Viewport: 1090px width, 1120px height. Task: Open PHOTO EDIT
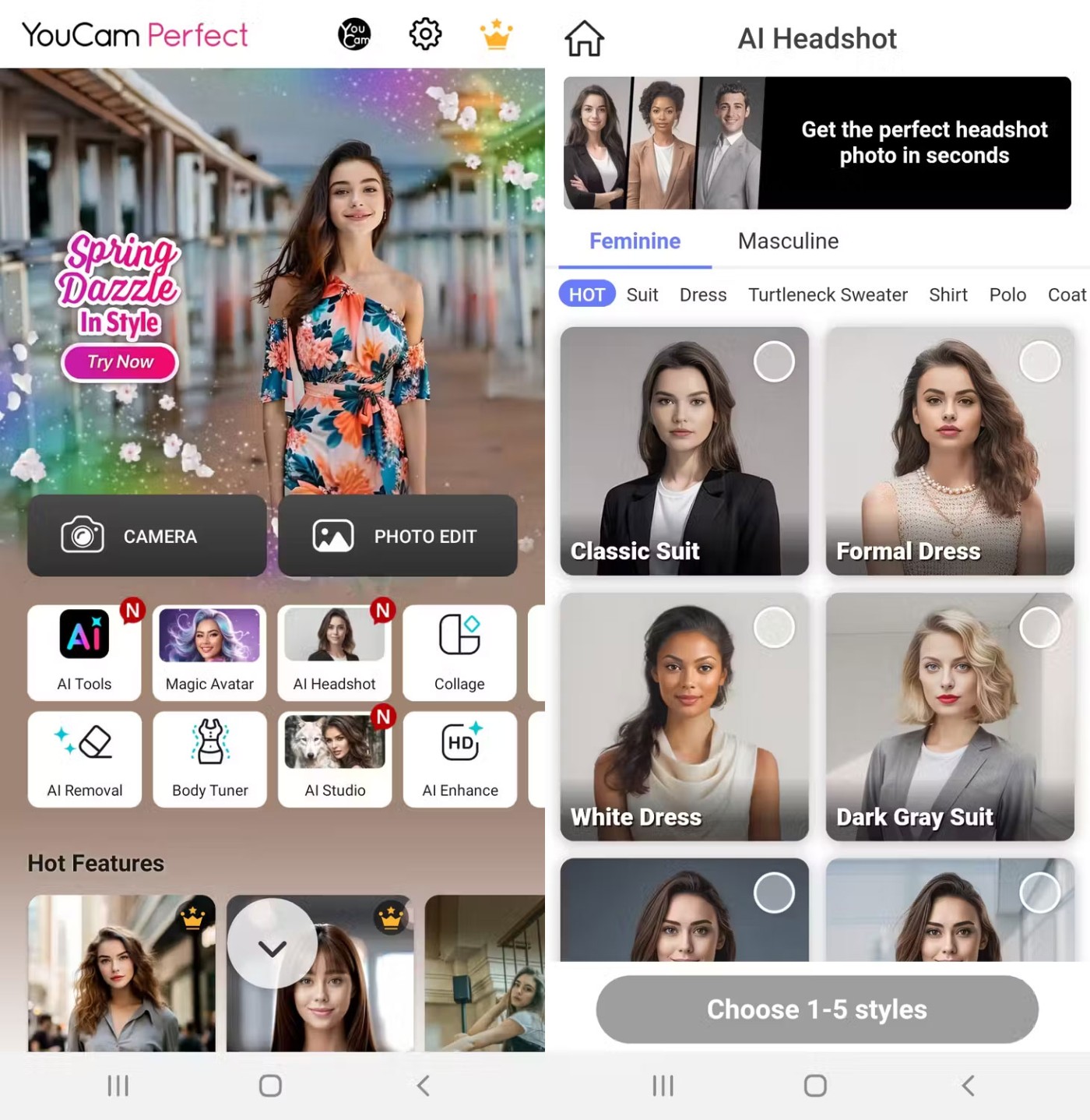click(398, 536)
